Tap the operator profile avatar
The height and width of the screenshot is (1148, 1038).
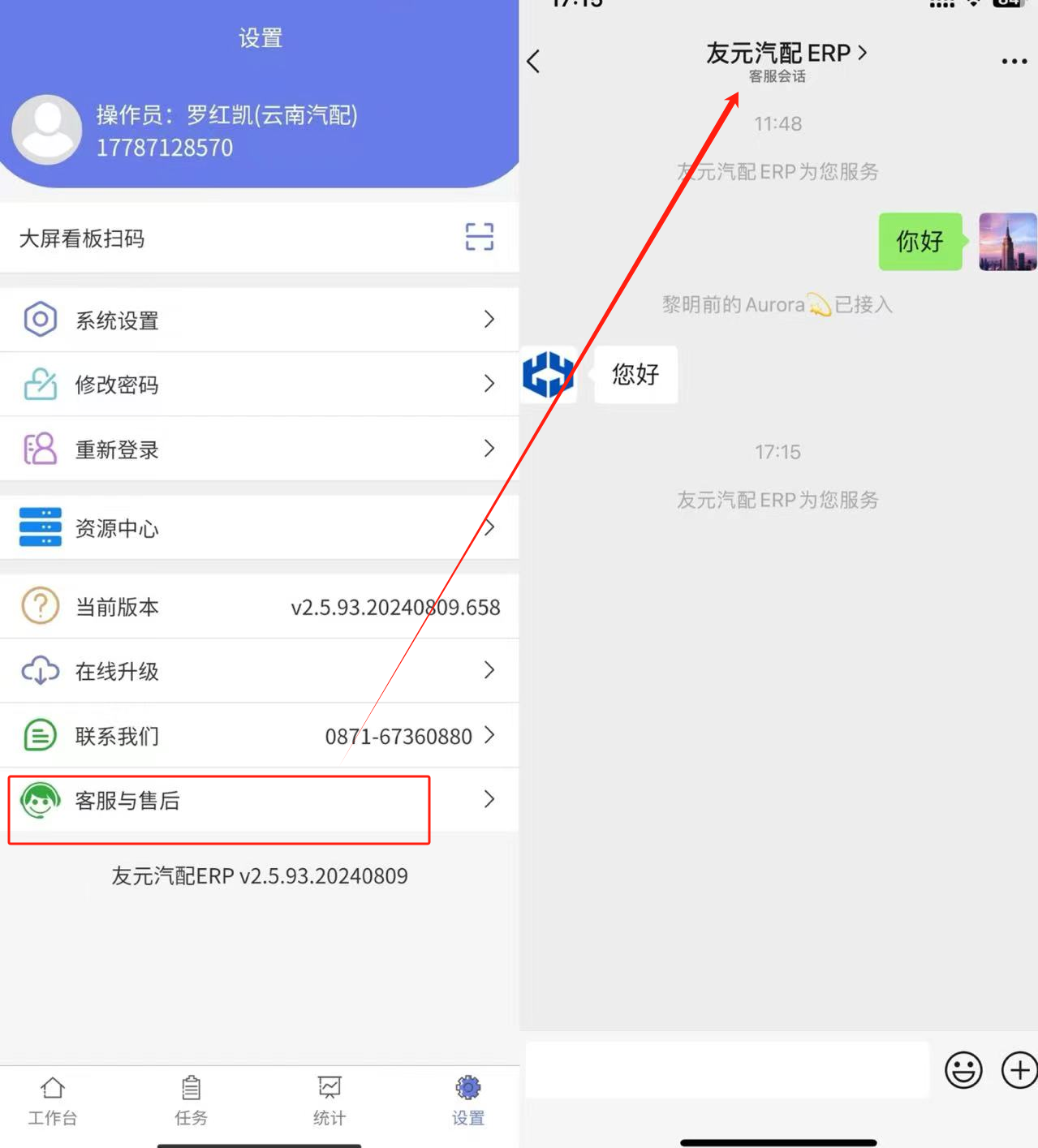tap(47, 130)
